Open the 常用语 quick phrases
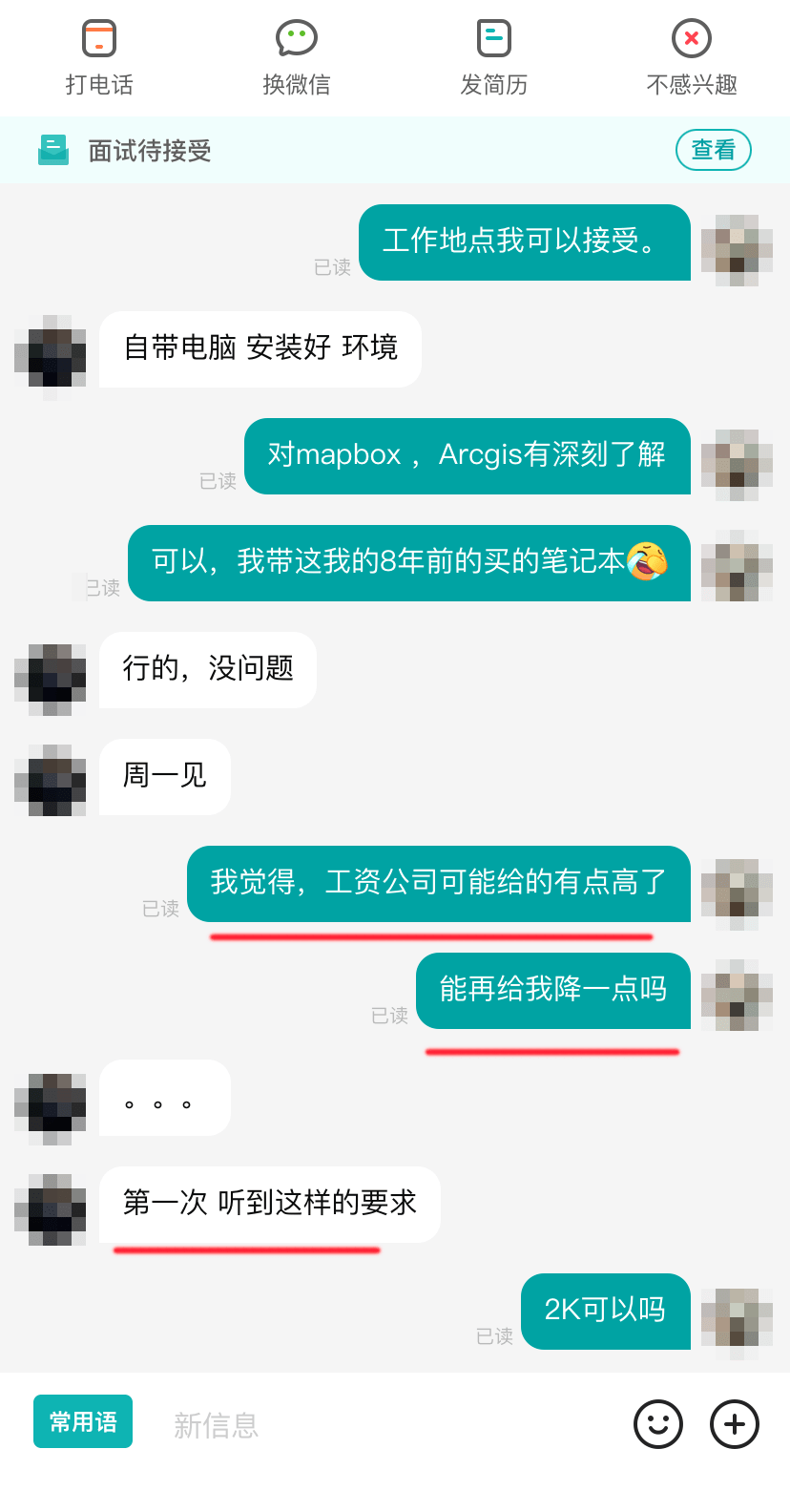Screen dimensions: 790x1512 click(x=83, y=1421)
